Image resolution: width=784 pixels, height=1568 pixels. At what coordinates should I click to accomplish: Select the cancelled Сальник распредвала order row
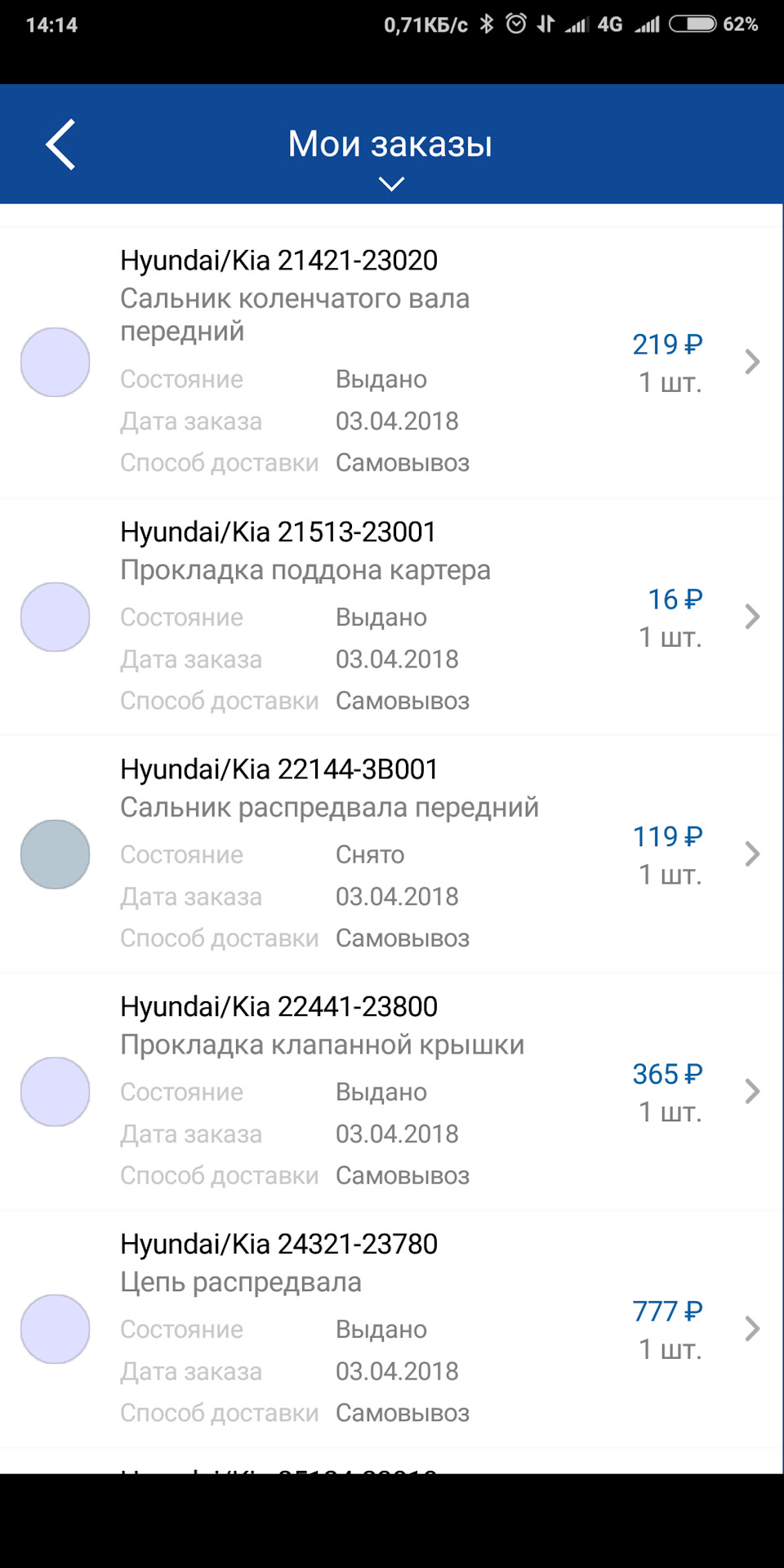[x=367, y=853]
